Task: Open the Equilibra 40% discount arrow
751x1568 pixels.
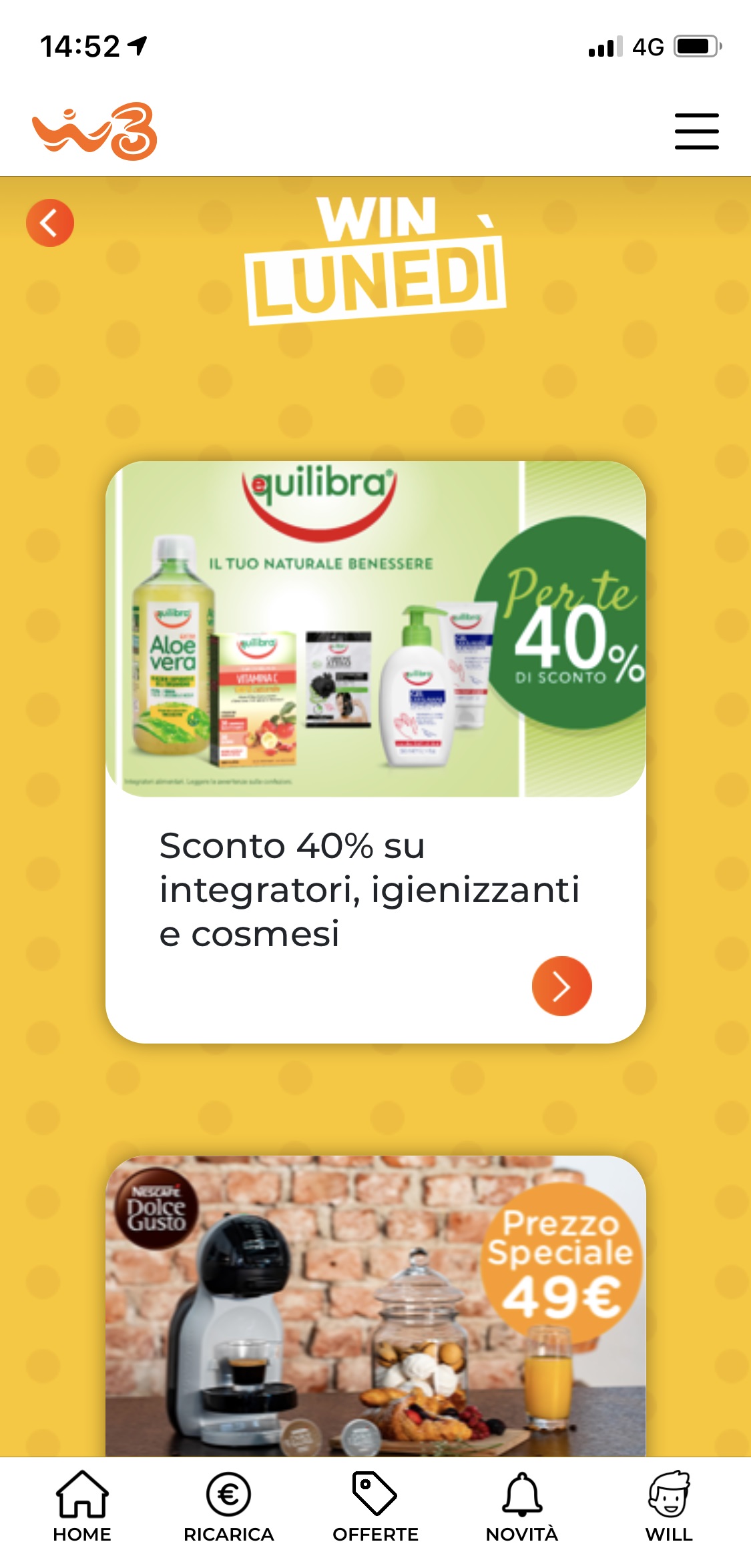Action: 561,986
